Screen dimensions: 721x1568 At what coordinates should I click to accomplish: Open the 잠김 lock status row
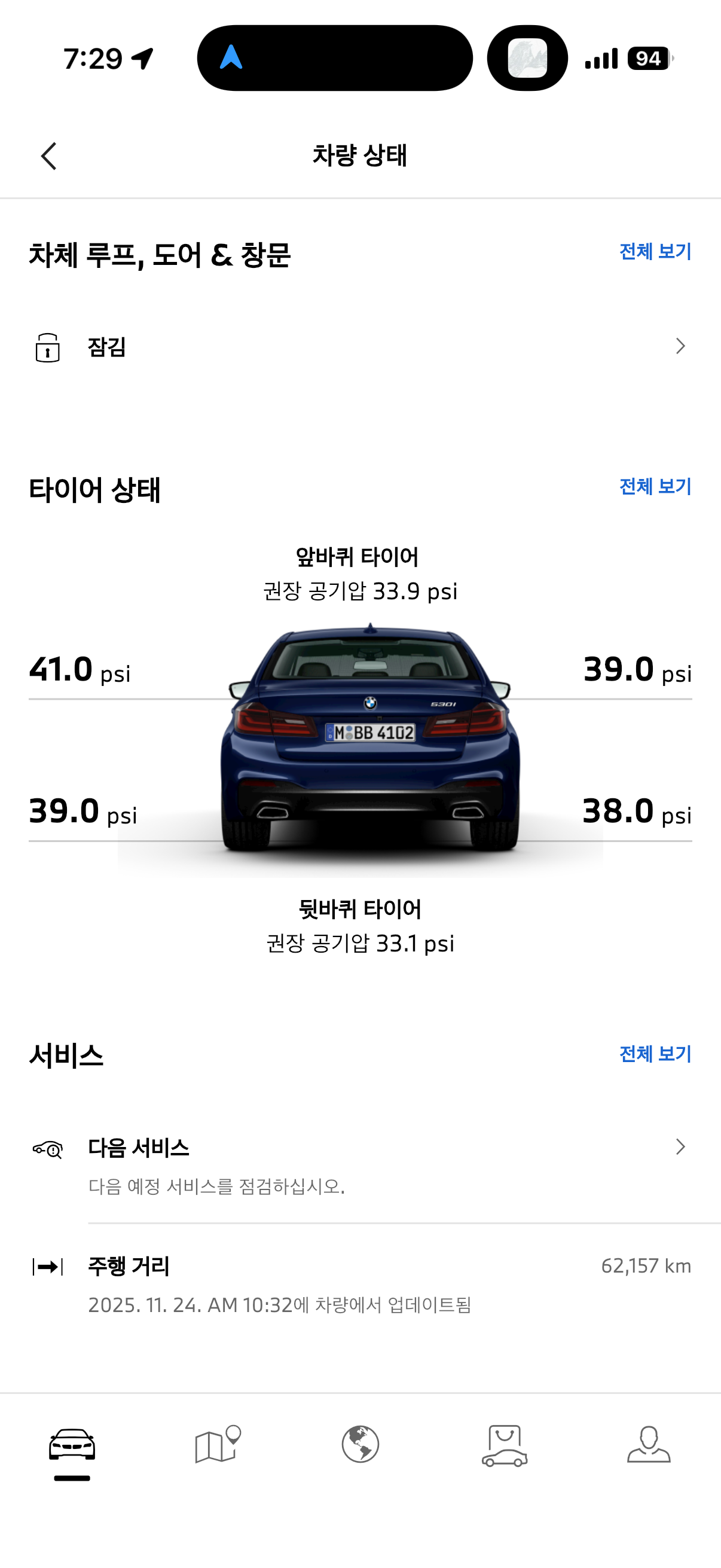pos(360,347)
